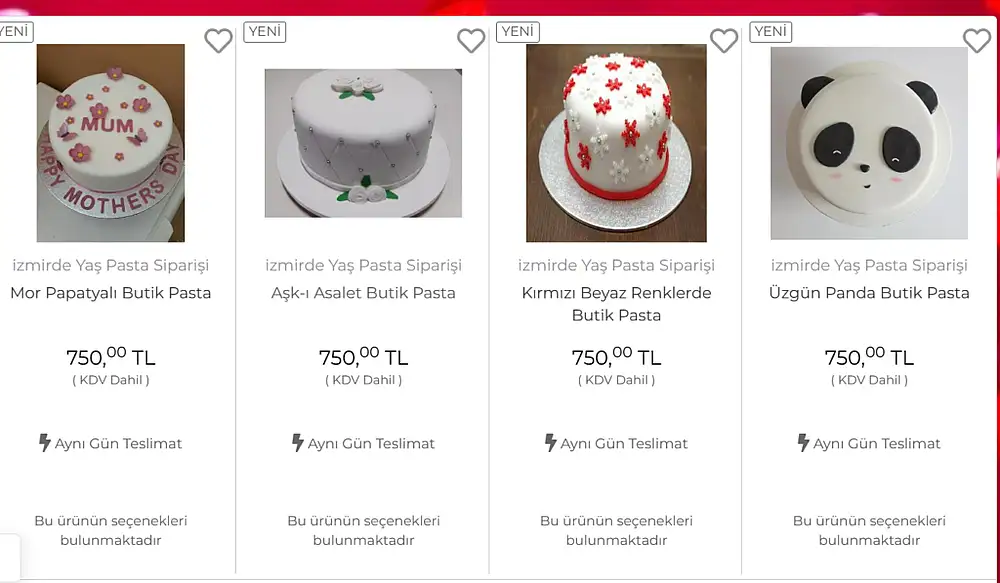Select the Üzgün Panda Butik Pasta photo

tap(869, 143)
